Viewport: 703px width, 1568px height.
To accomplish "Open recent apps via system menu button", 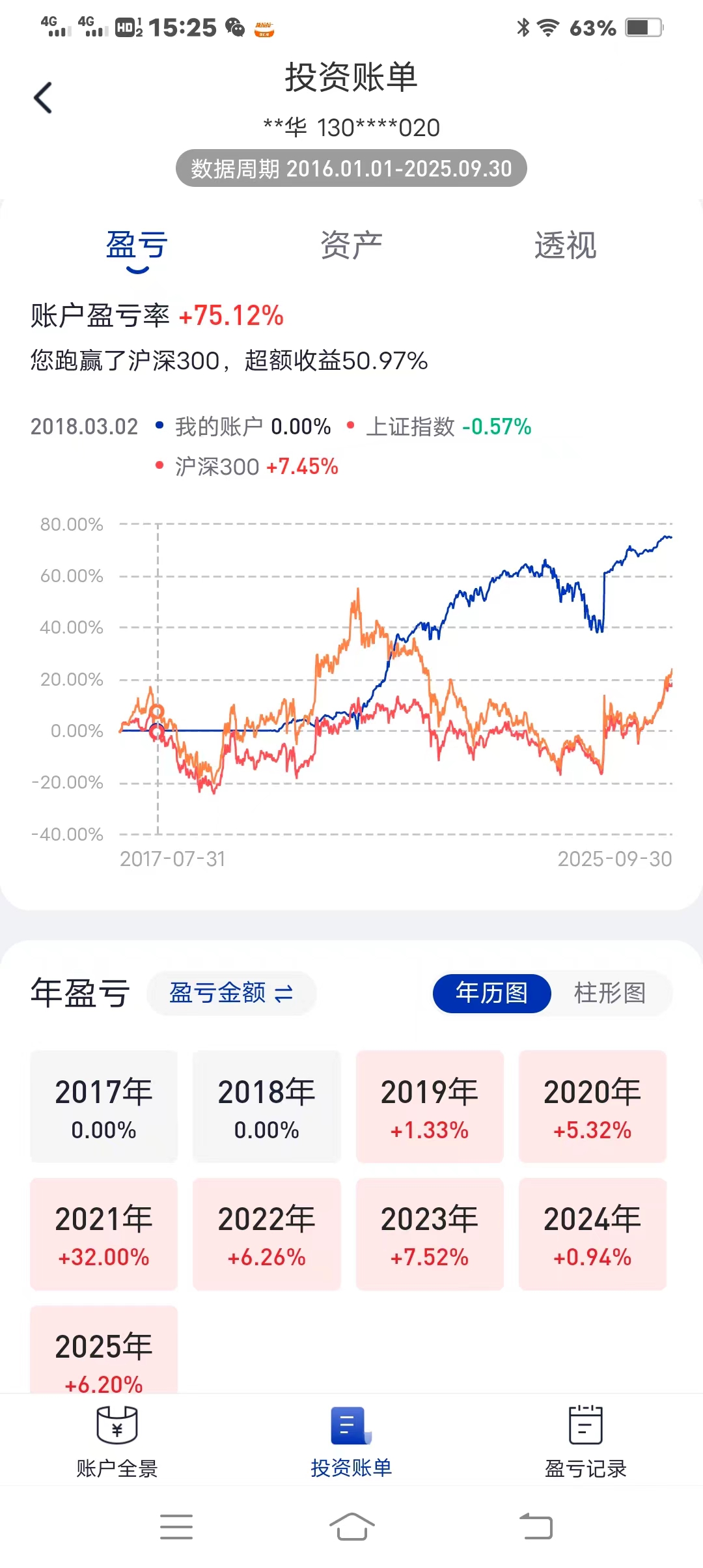I will pyautogui.click(x=176, y=1526).
